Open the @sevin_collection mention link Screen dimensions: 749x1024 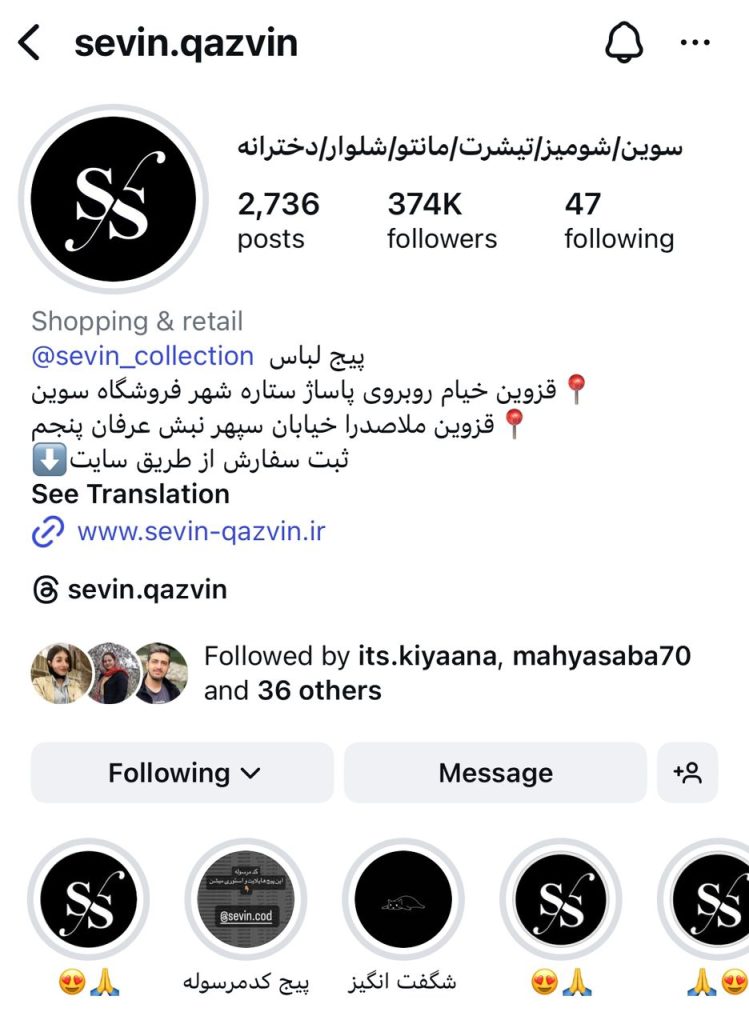pos(143,356)
